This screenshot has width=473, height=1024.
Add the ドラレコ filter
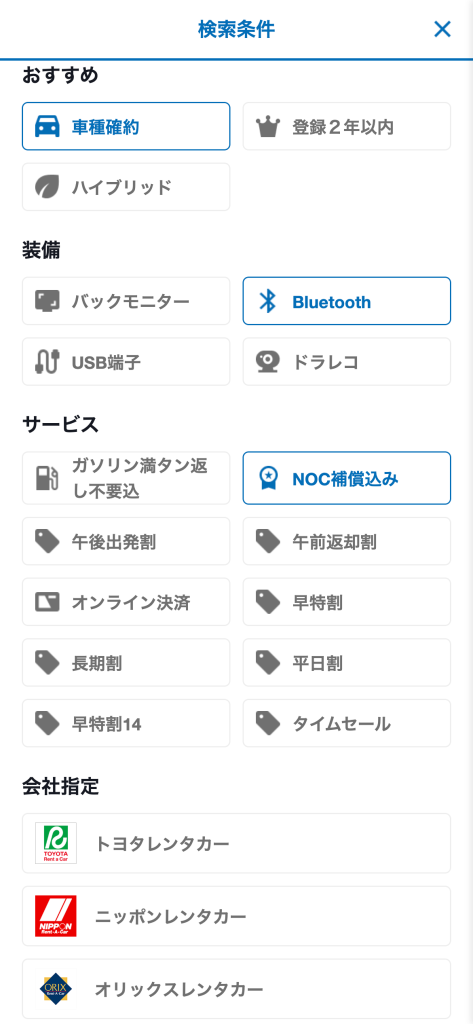(x=347, y=362)
